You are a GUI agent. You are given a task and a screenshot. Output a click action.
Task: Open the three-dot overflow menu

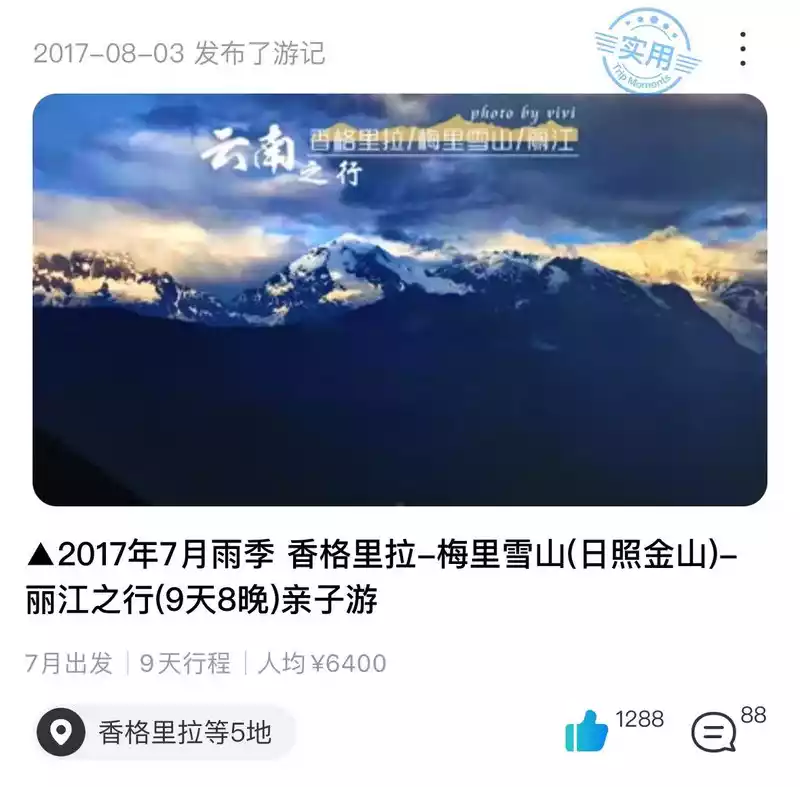tap(742, 49)
